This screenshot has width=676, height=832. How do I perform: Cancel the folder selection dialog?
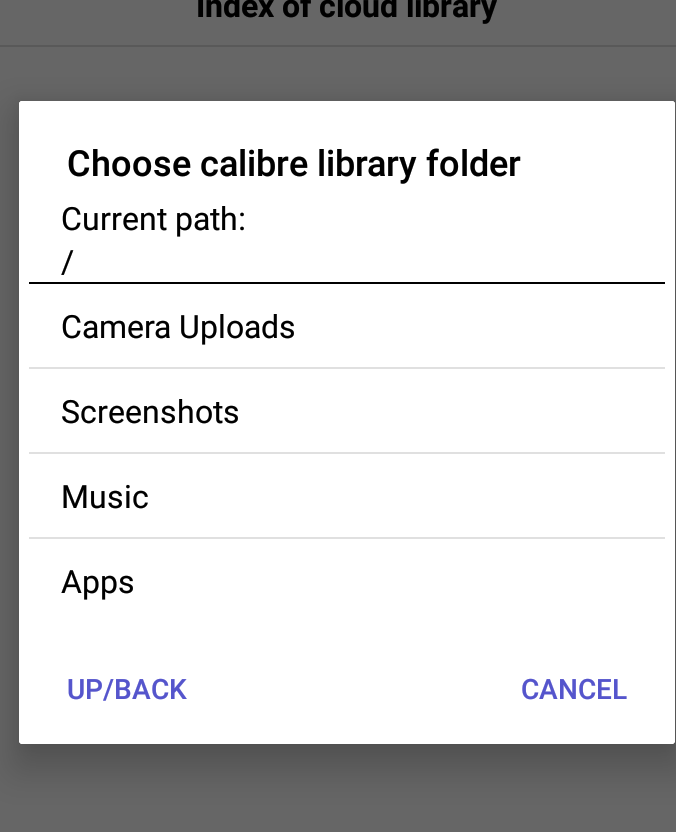(x=573, y=689)
